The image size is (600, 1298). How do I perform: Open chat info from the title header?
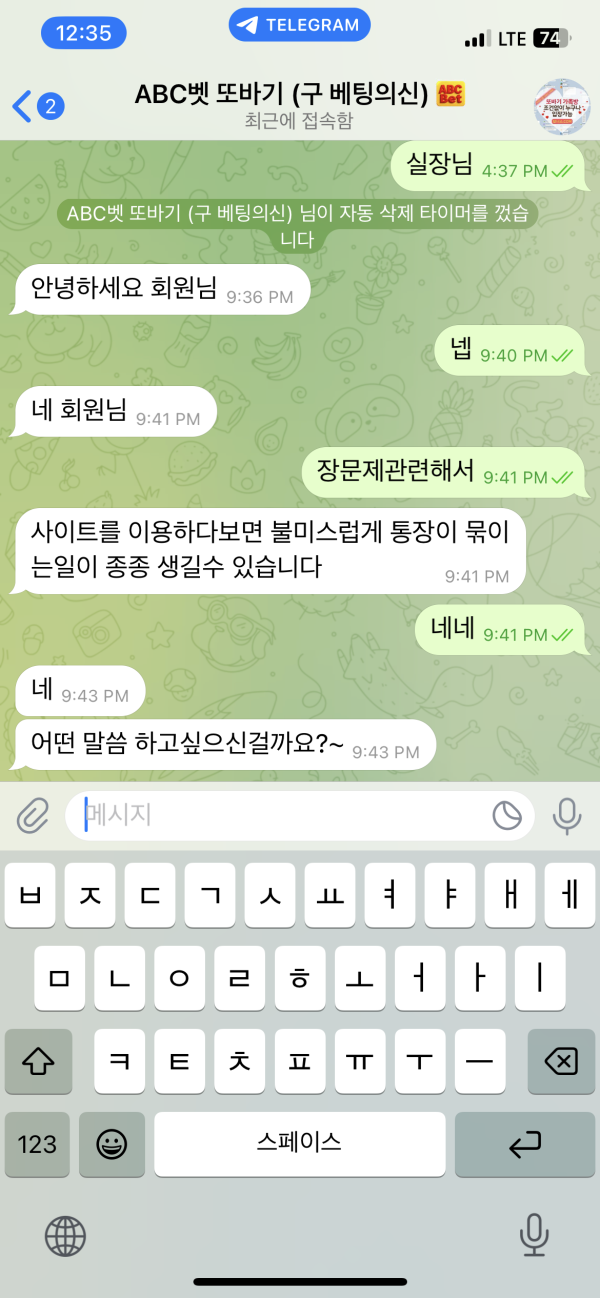click(300, 105)
